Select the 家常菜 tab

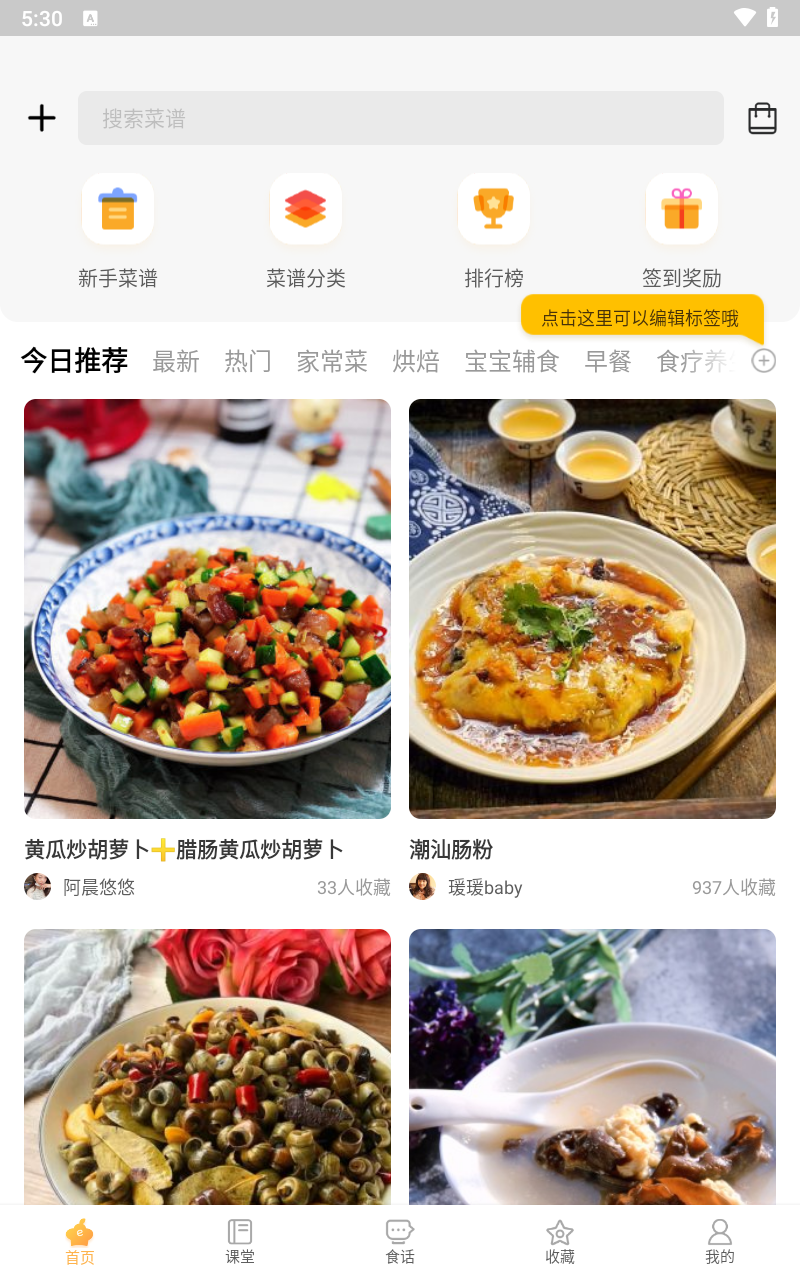[332, 361]
